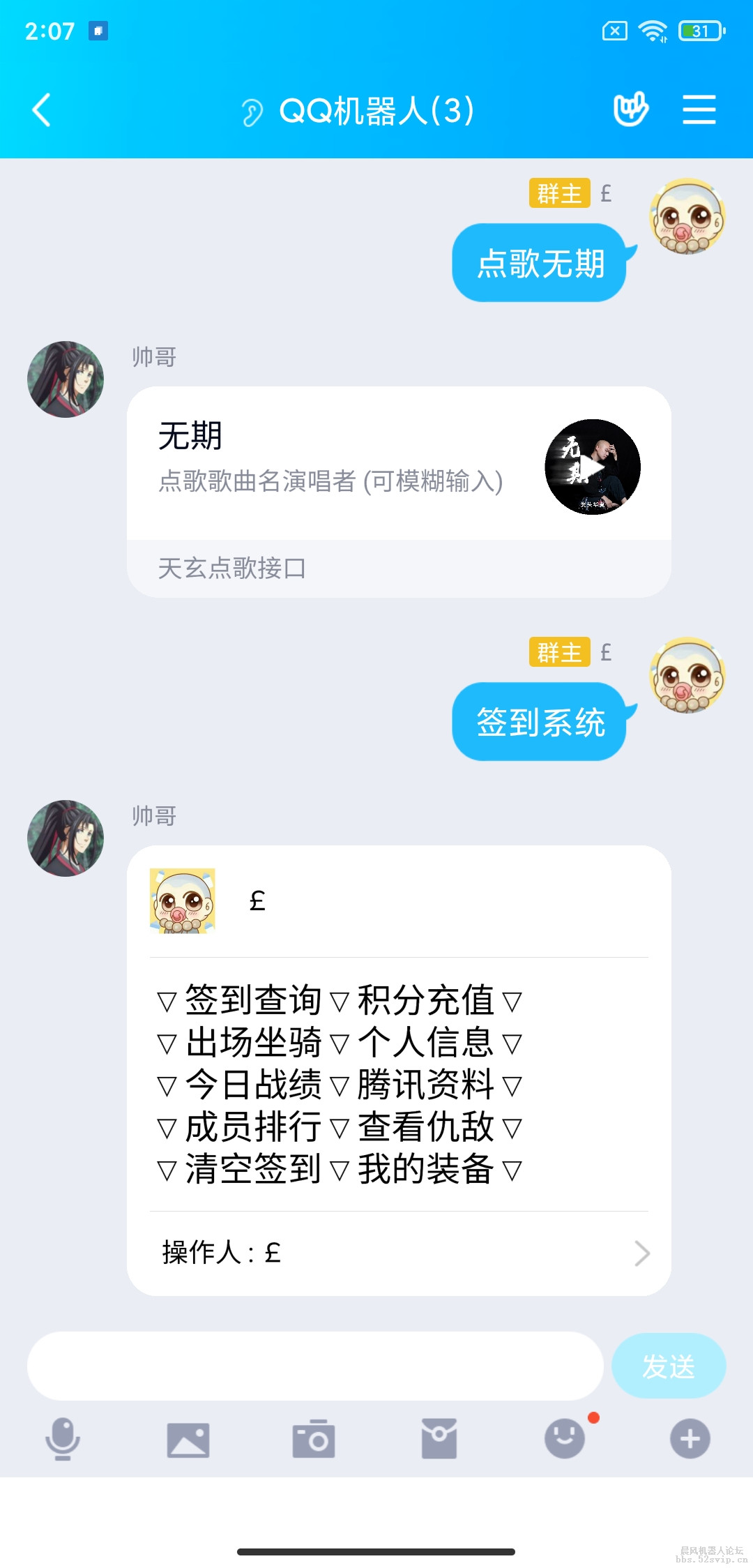Tap the group owner £ avatar
753x1568 pixels.
pos(689,218)
